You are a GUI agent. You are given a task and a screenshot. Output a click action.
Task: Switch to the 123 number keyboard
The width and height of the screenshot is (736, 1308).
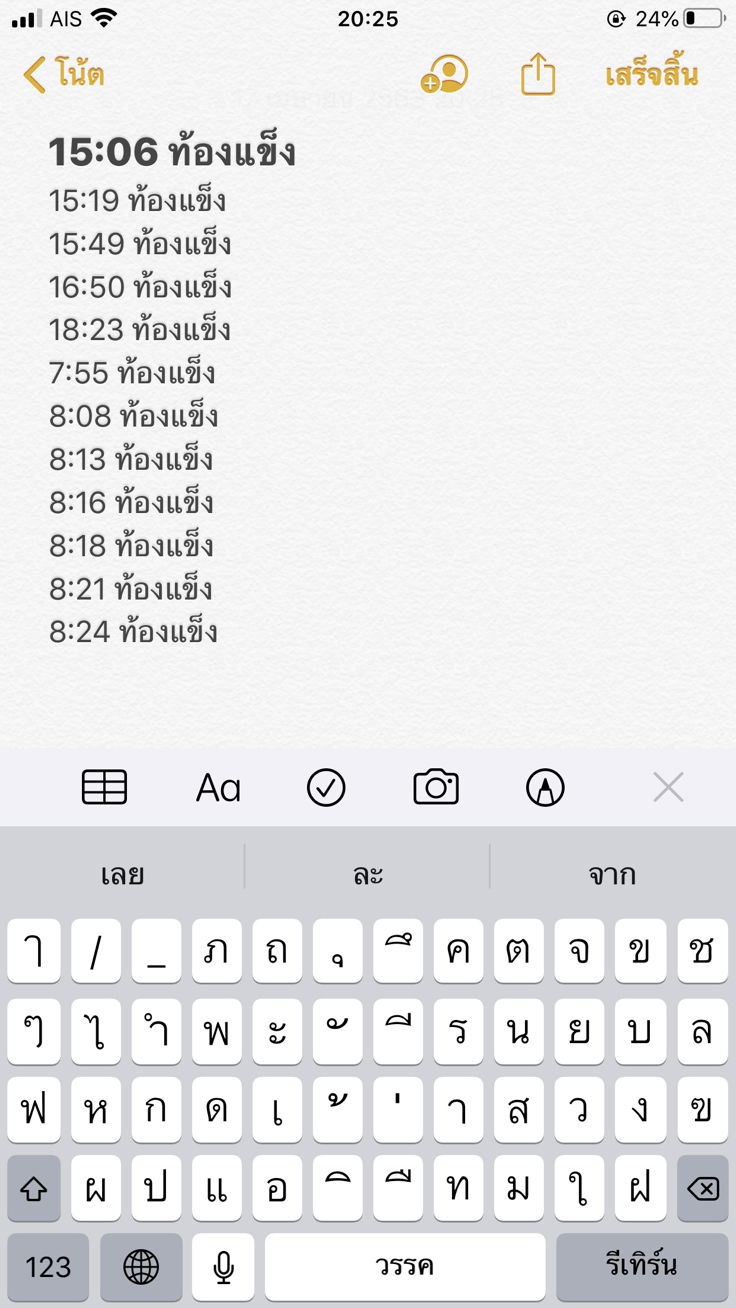pyautogui.click(x=48, y=1267)
